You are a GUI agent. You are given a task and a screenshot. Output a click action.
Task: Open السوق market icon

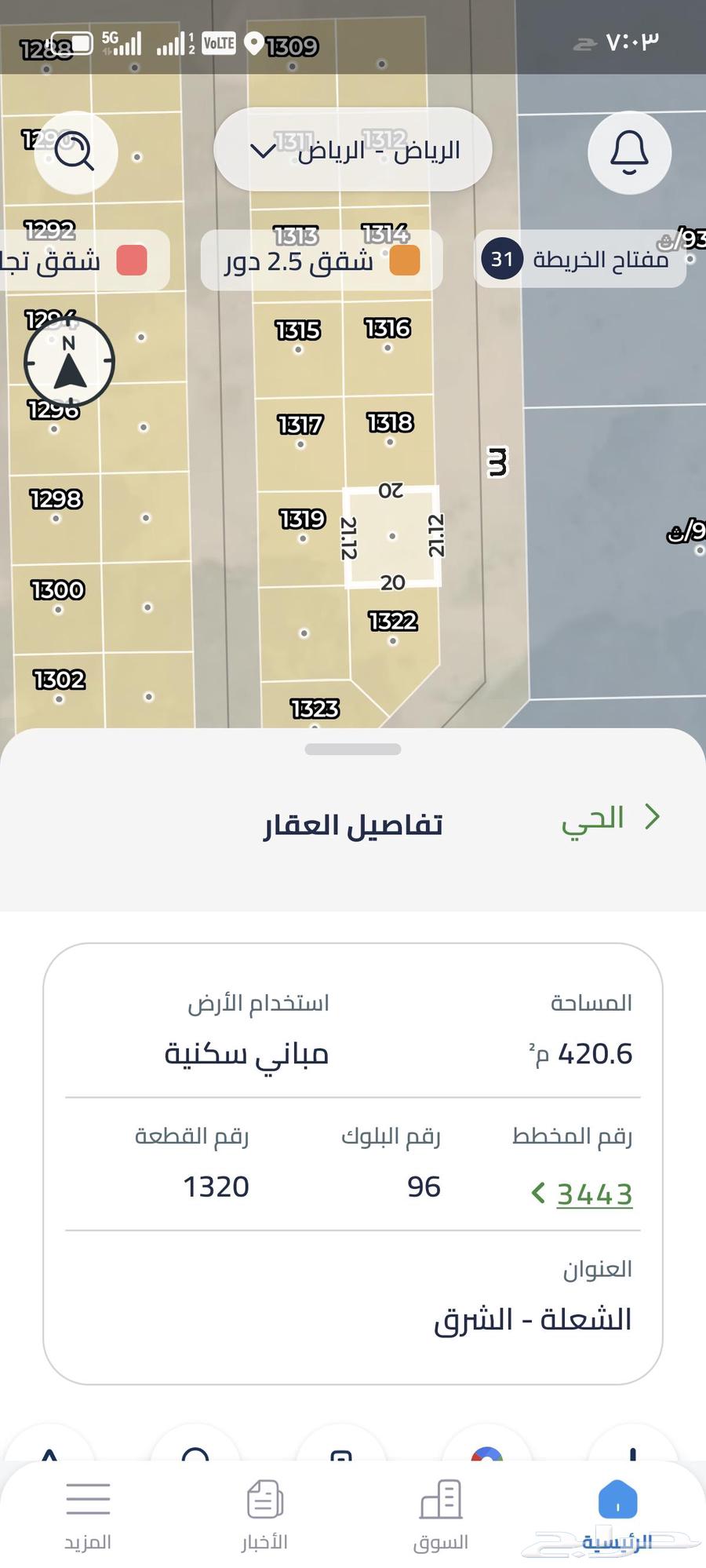pyautogui.click(x=440, y=1499)
